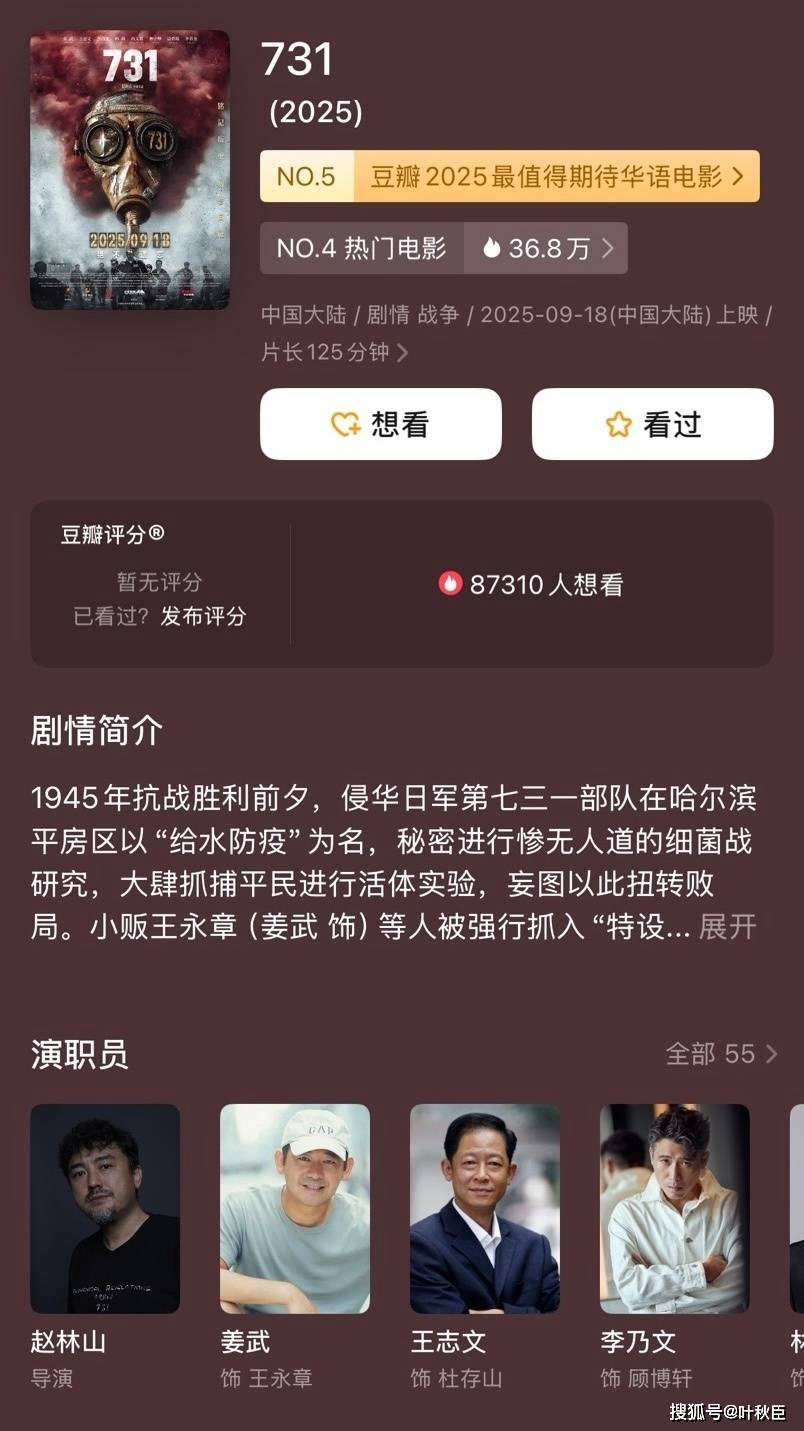Open actor 李乃文's profile
Screen dimensions: 804x1431
coord(675,1208)
